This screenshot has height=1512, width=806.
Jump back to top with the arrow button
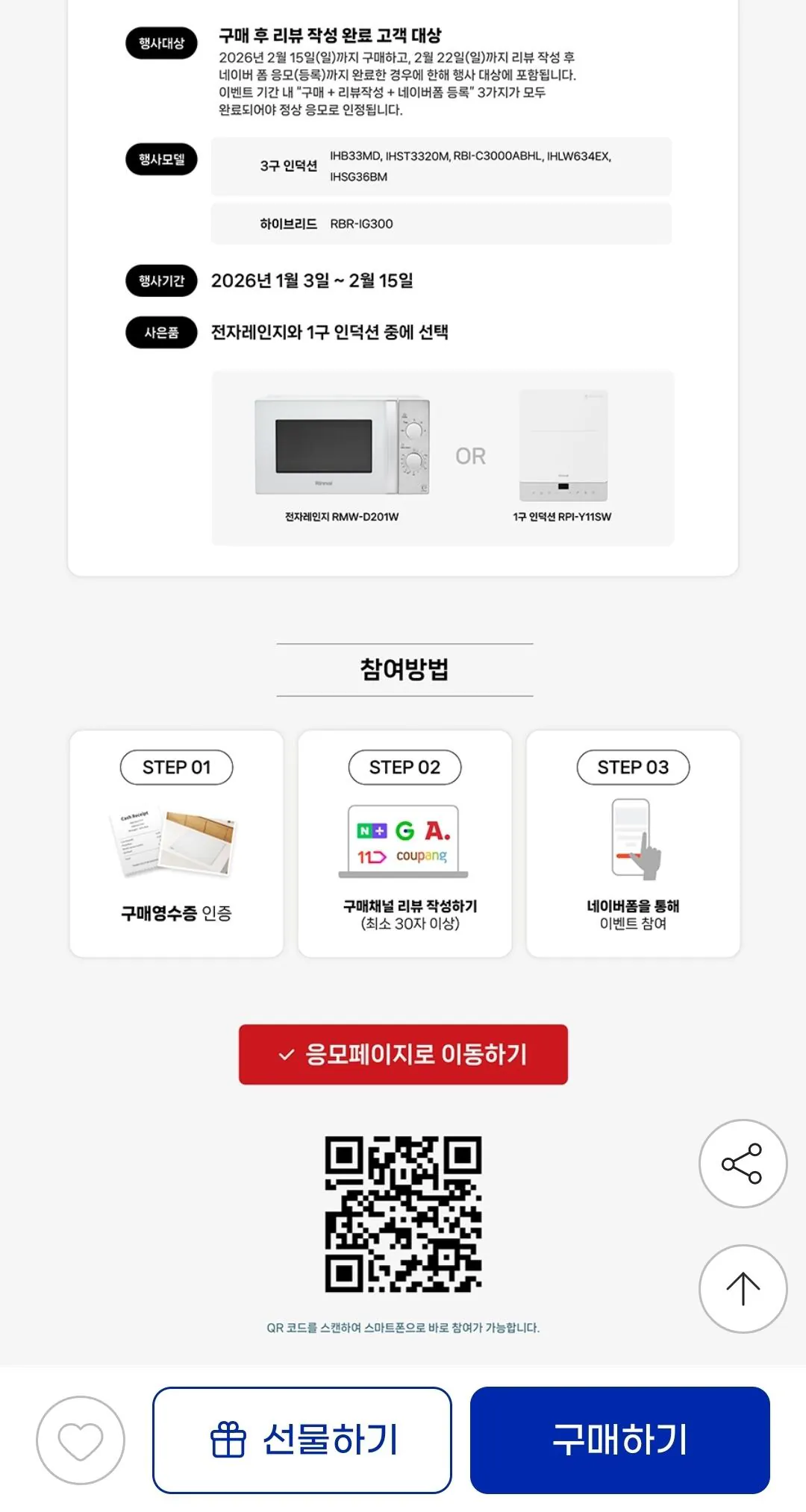point(743,1288)
